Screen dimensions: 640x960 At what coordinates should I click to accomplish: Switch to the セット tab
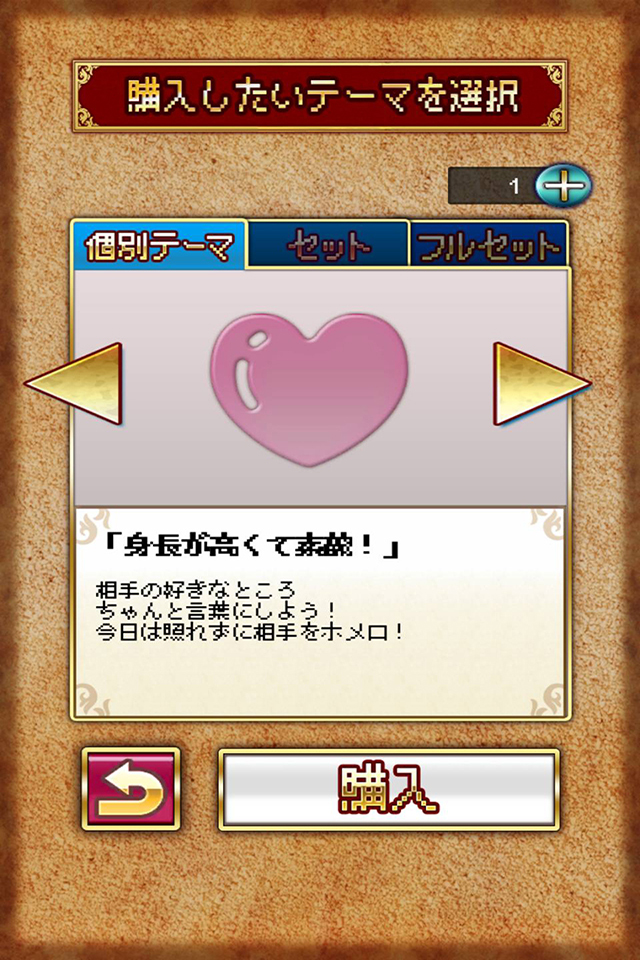(x=328, y=246)
